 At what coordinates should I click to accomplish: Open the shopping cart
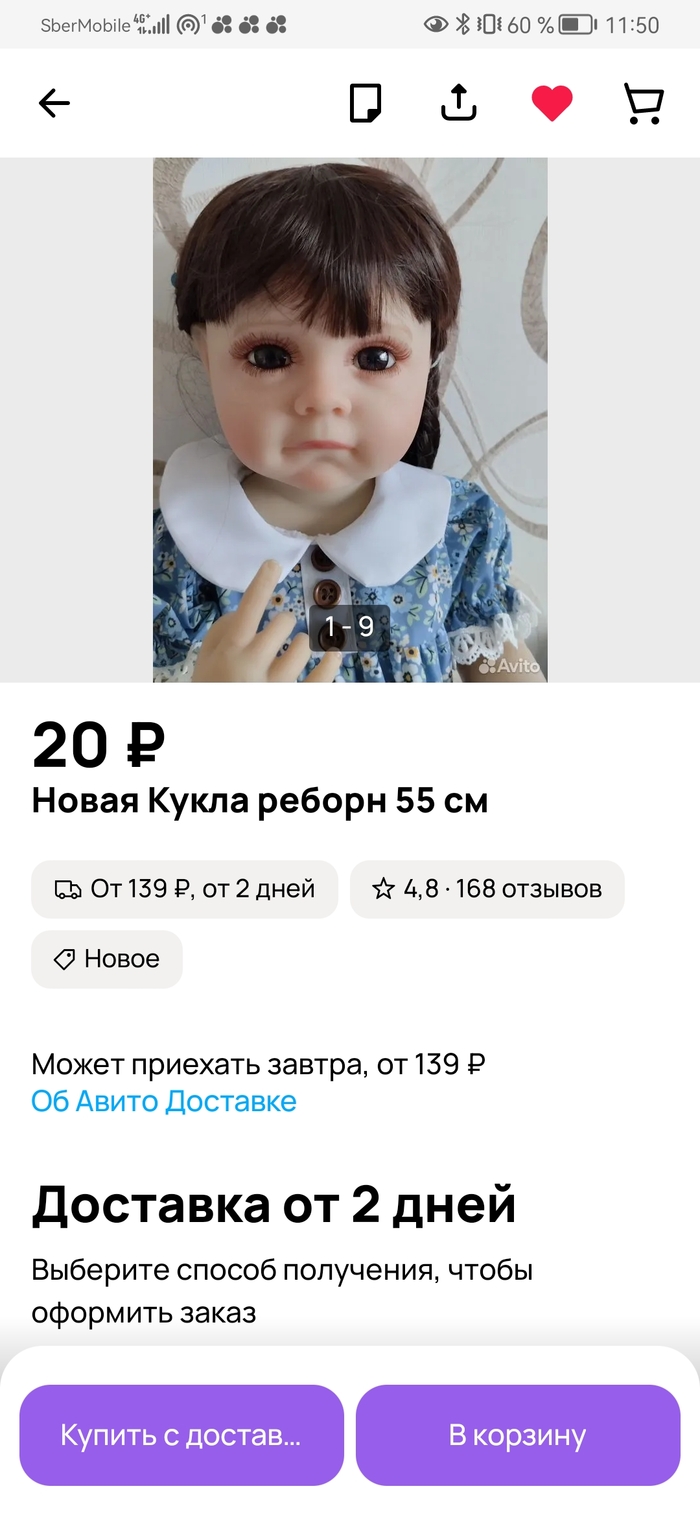pyautogui.click(x=643, y=103)
